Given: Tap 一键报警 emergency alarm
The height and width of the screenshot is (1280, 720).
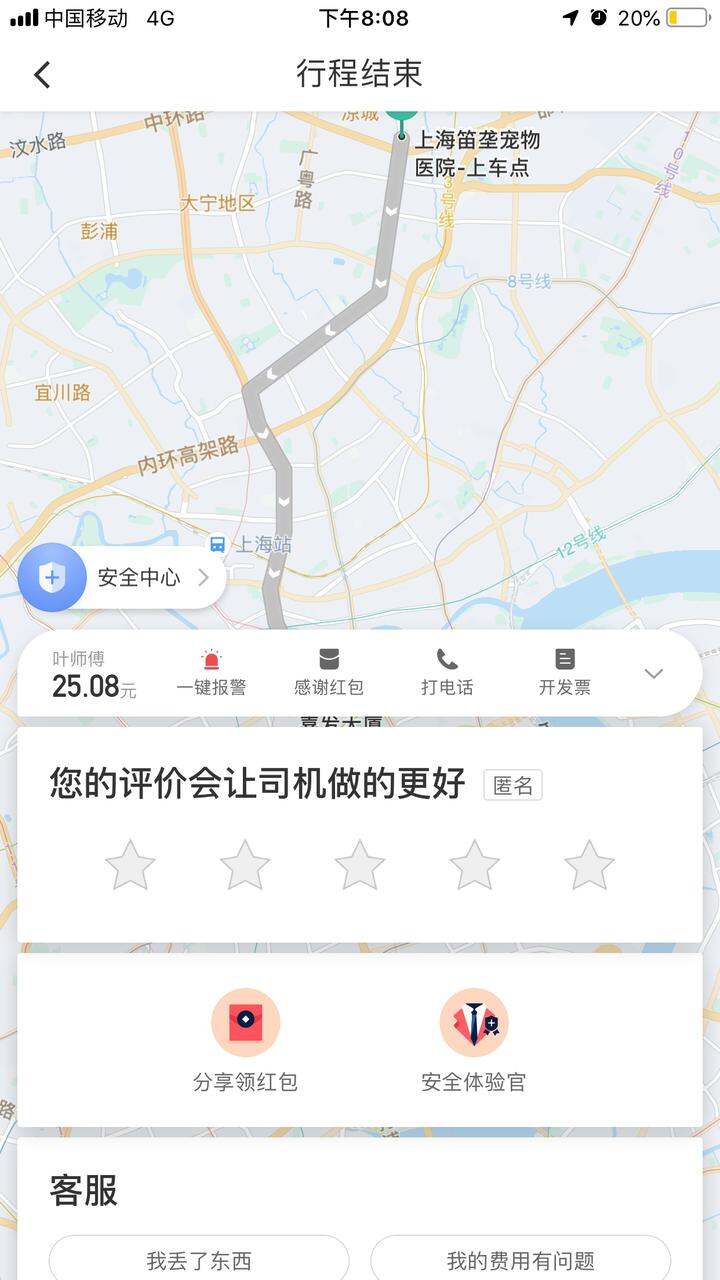Looking at the screenshot, I should 211,673.
